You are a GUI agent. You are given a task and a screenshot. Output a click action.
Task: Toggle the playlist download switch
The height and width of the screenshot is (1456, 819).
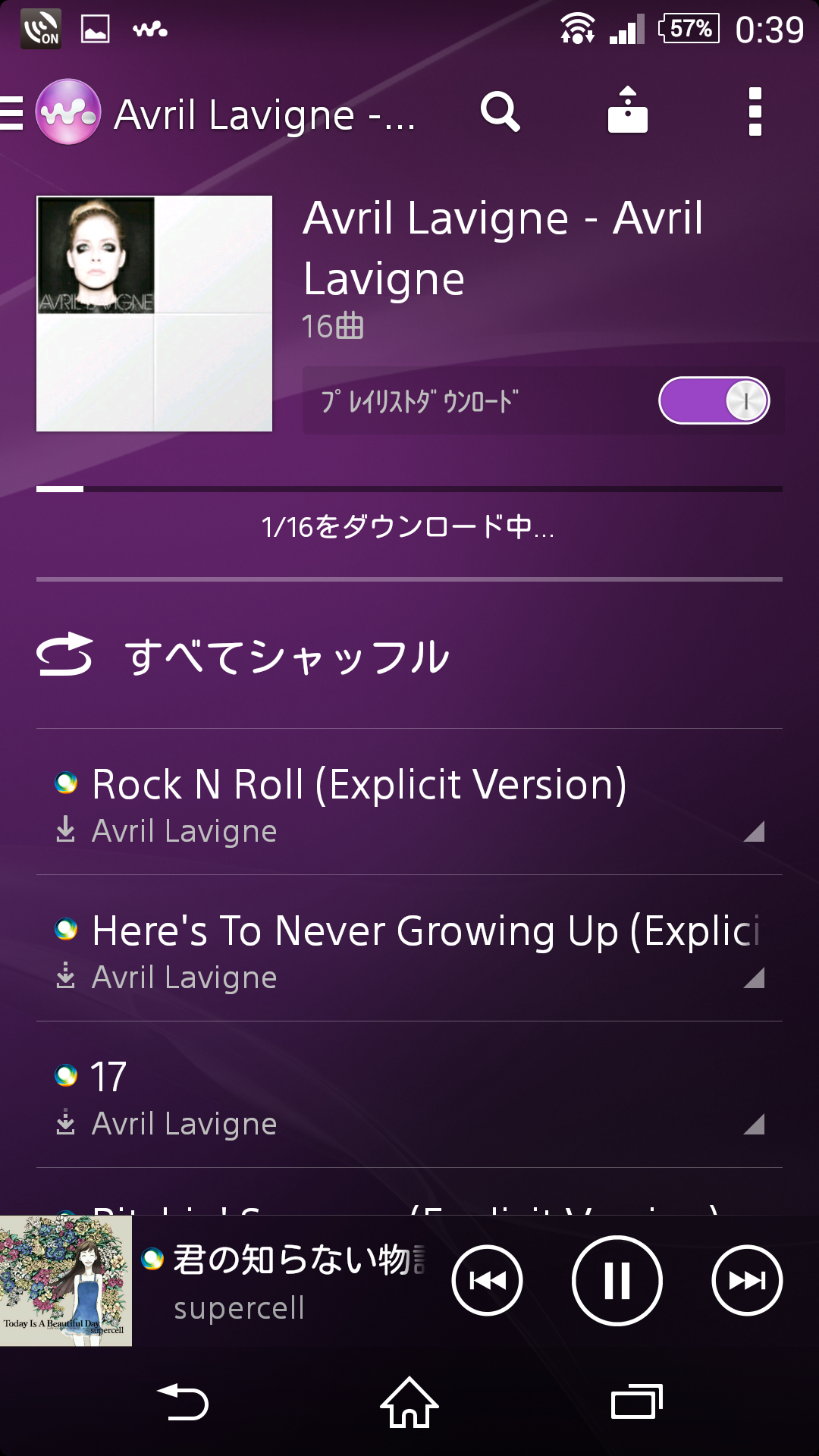coord(714,400)
